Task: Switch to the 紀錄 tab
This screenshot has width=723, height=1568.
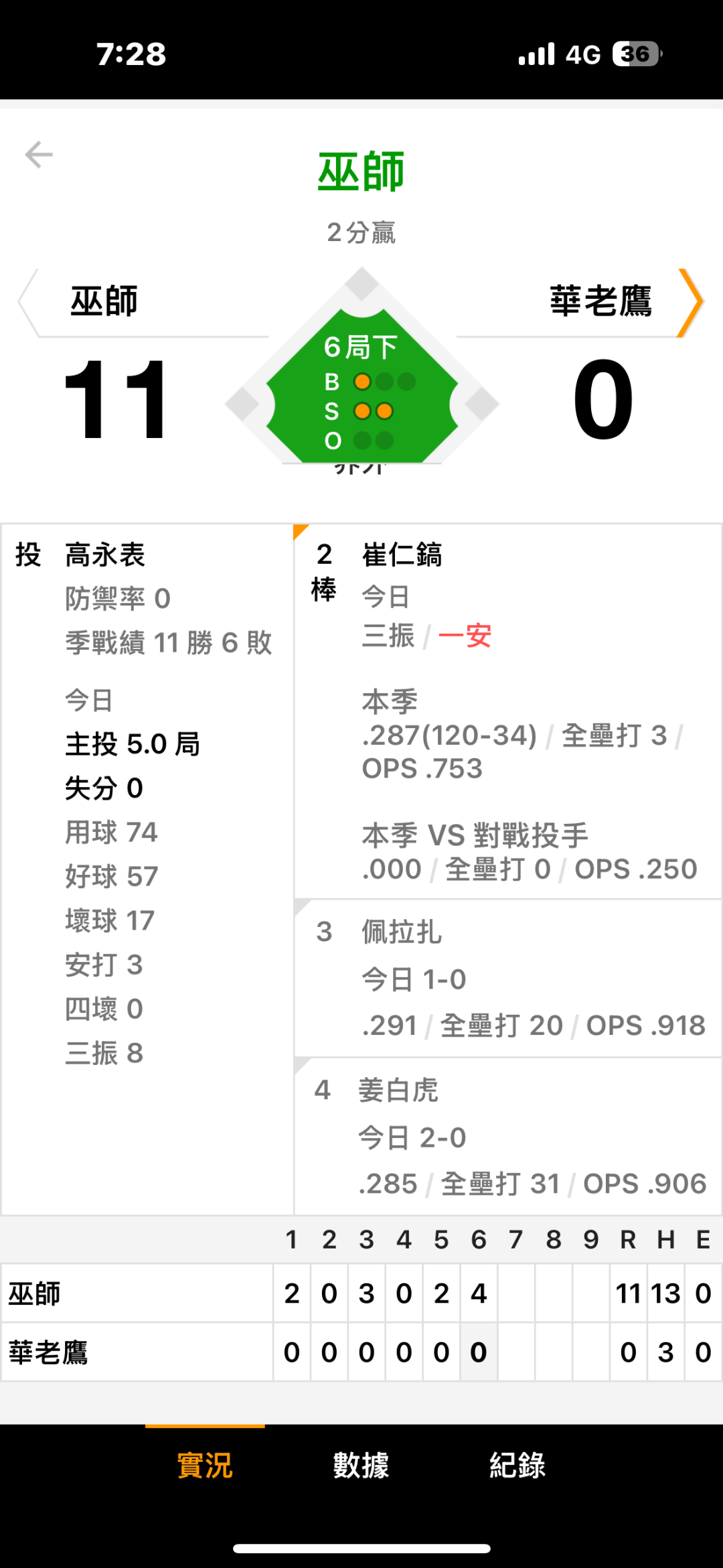Action: (517, 1466)
